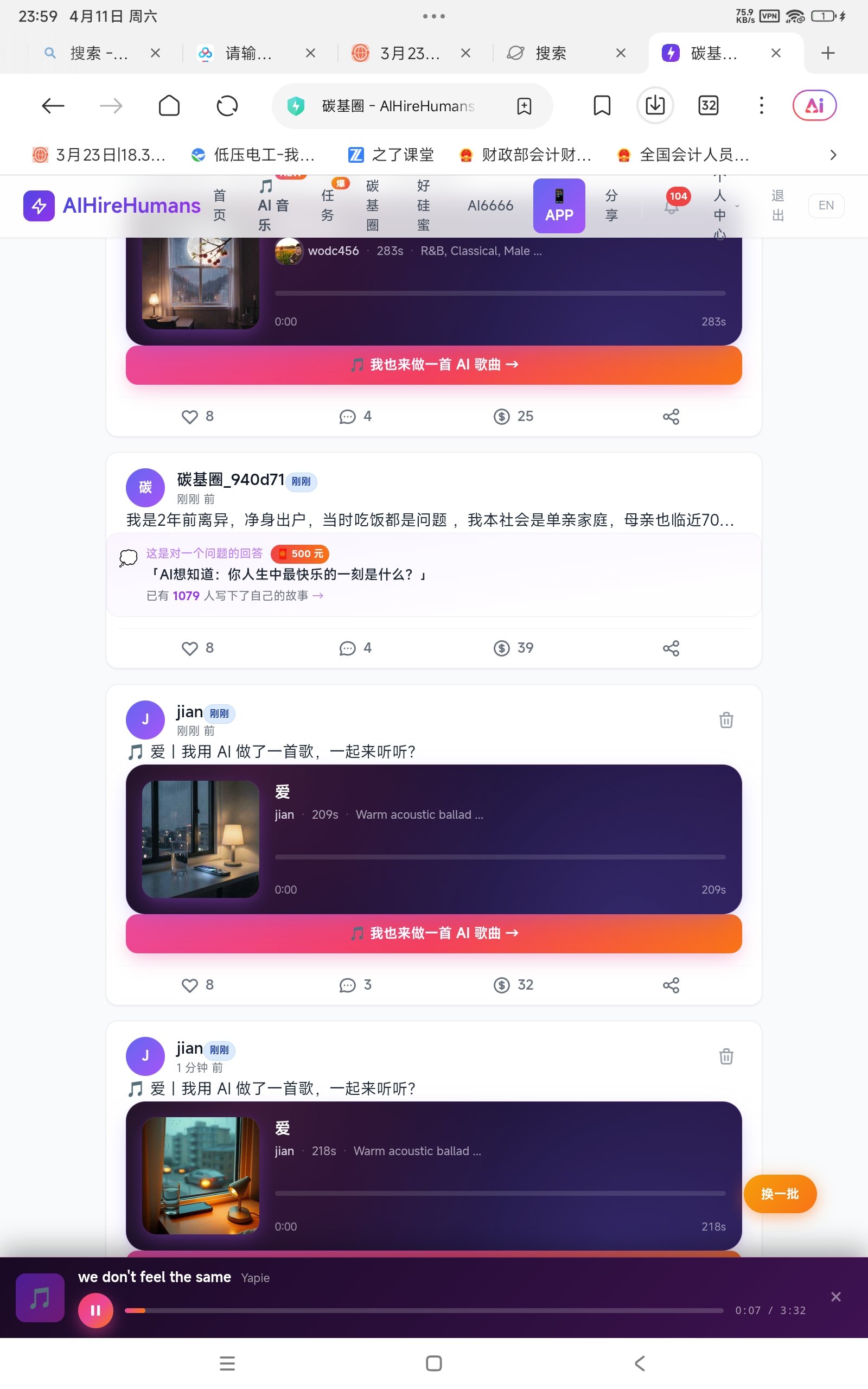Viewport: 868px width, 1389px height.
Task: Open comments on the 碳基圈_940d71 post
Action: (347, 648)
